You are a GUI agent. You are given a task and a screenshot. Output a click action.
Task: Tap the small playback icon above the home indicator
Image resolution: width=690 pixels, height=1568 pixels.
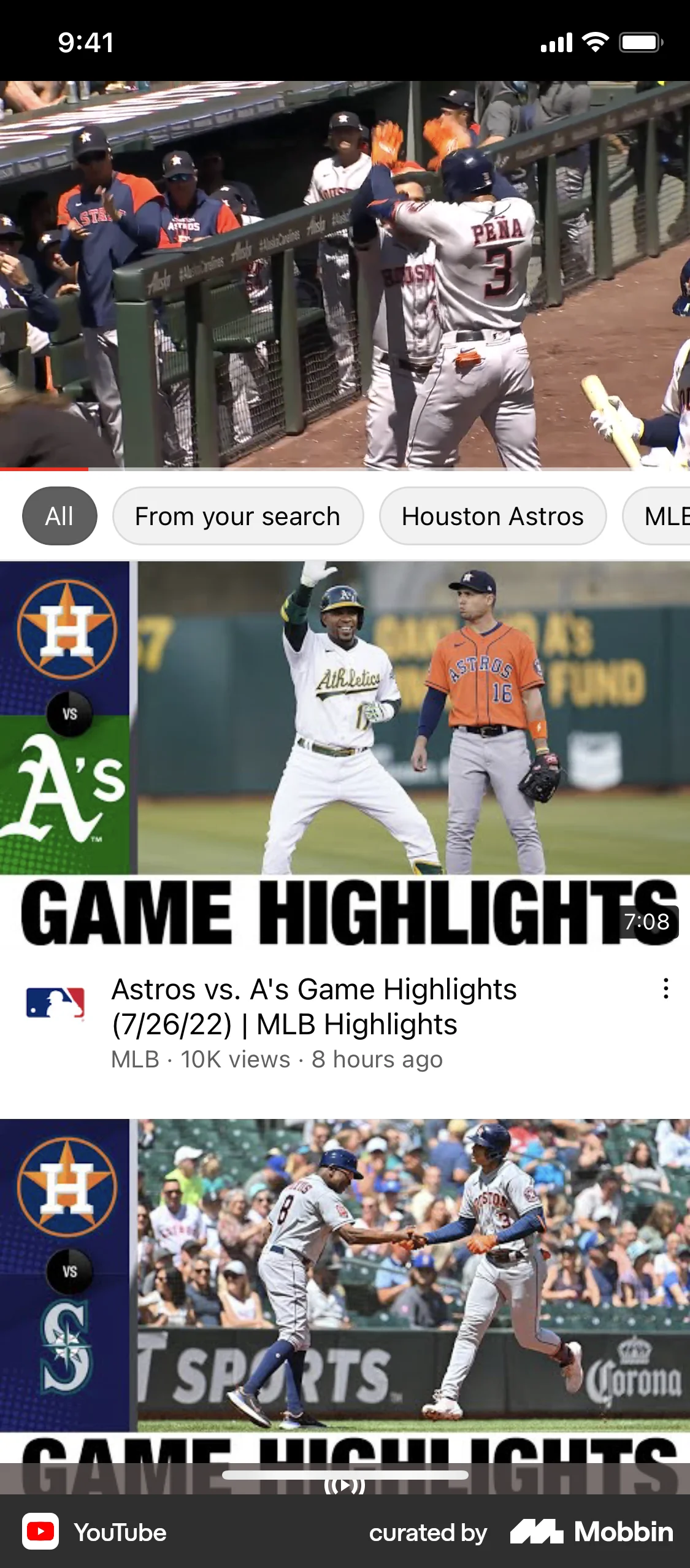[x=345, y=1486]
